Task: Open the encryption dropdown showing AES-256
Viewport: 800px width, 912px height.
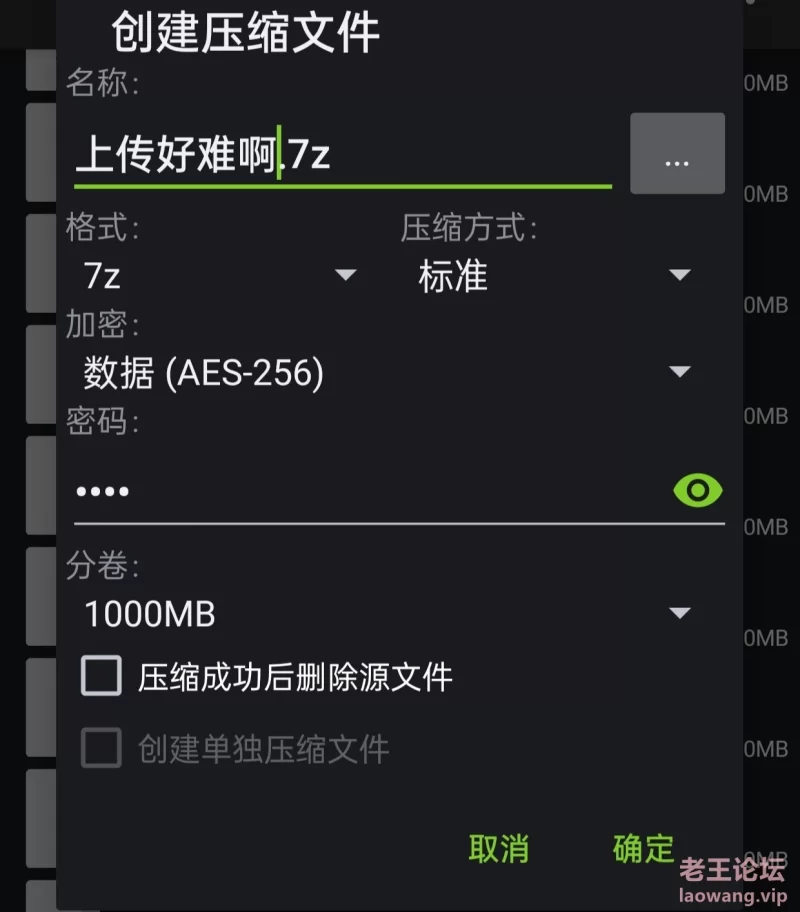Action: coord(386,373)
